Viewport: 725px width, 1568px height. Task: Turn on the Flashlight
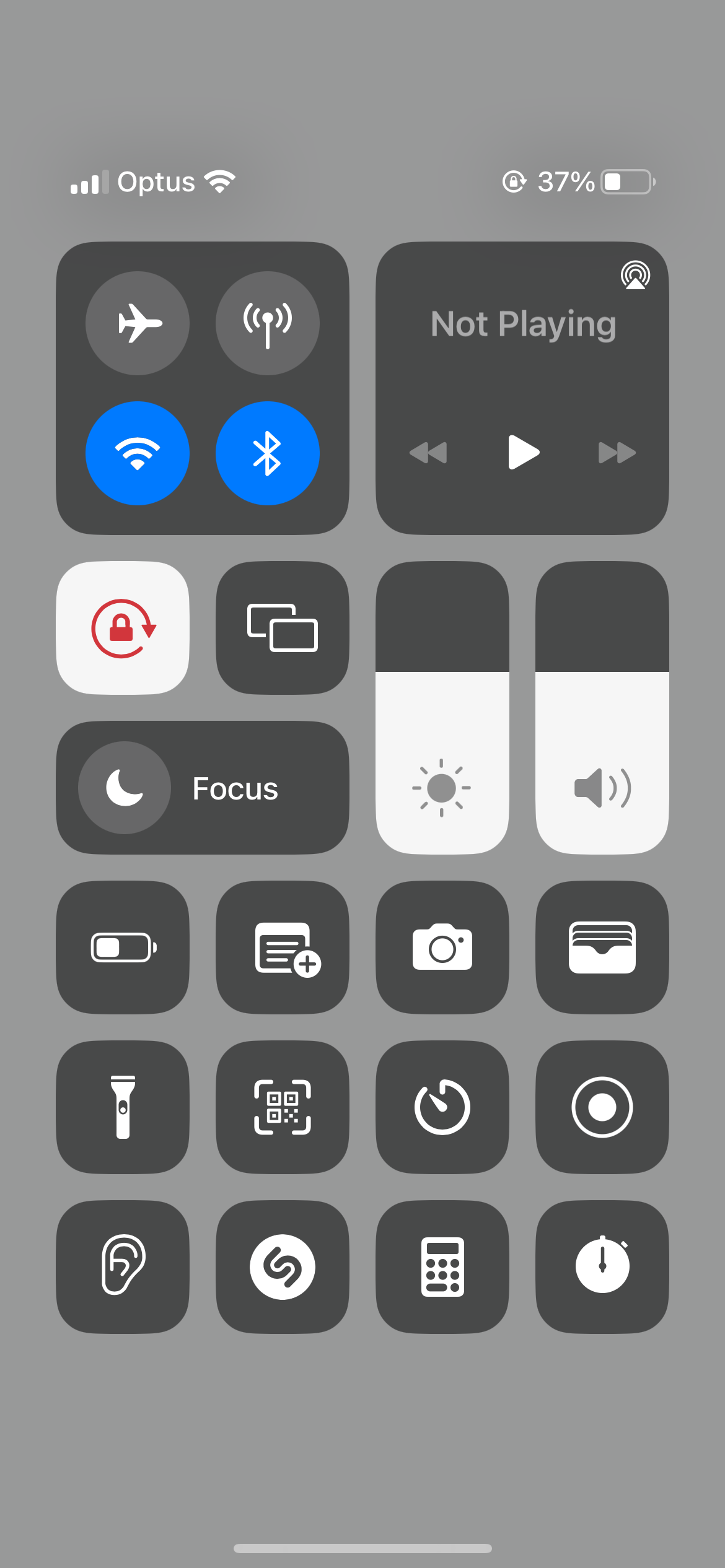tap(122, 1107)
